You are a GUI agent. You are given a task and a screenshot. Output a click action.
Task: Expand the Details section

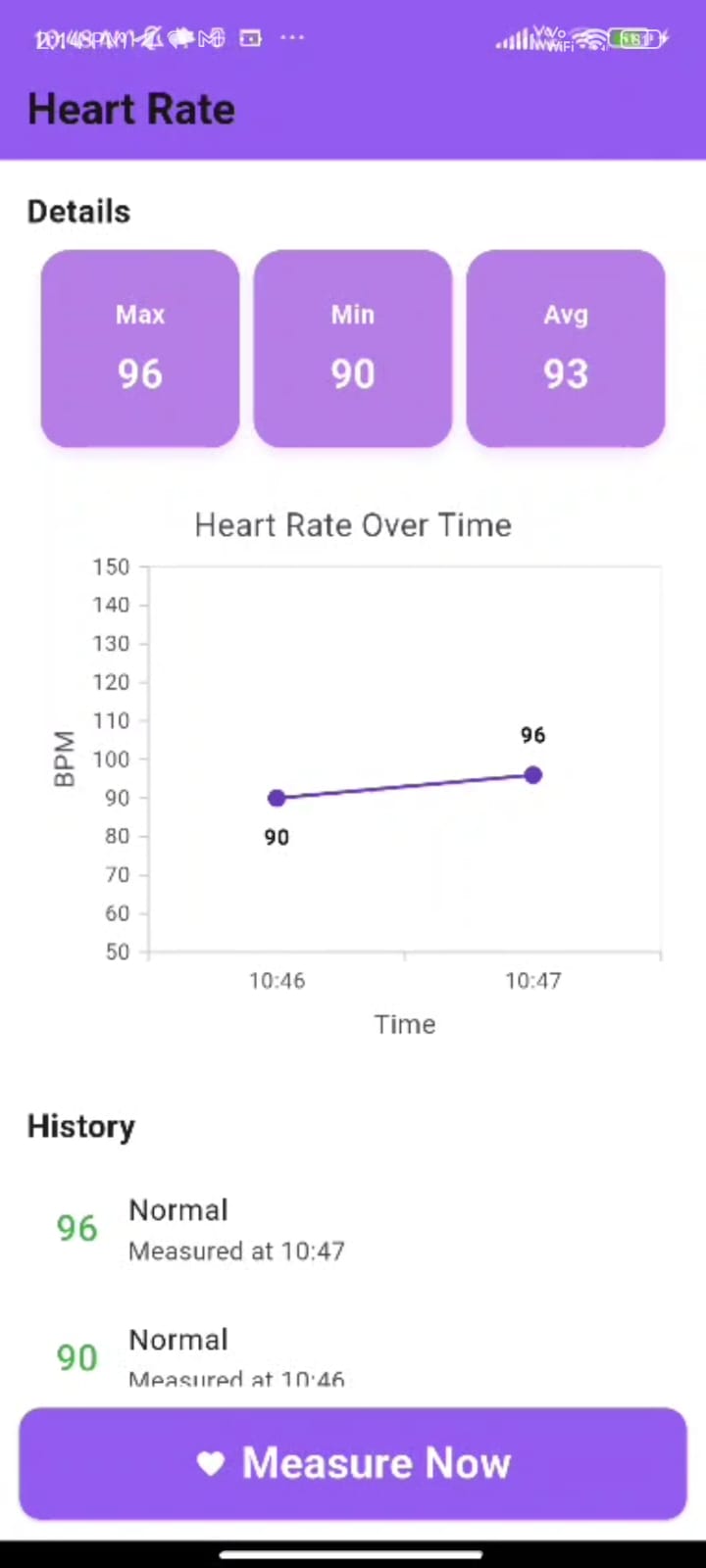click(x=78, y=211)
